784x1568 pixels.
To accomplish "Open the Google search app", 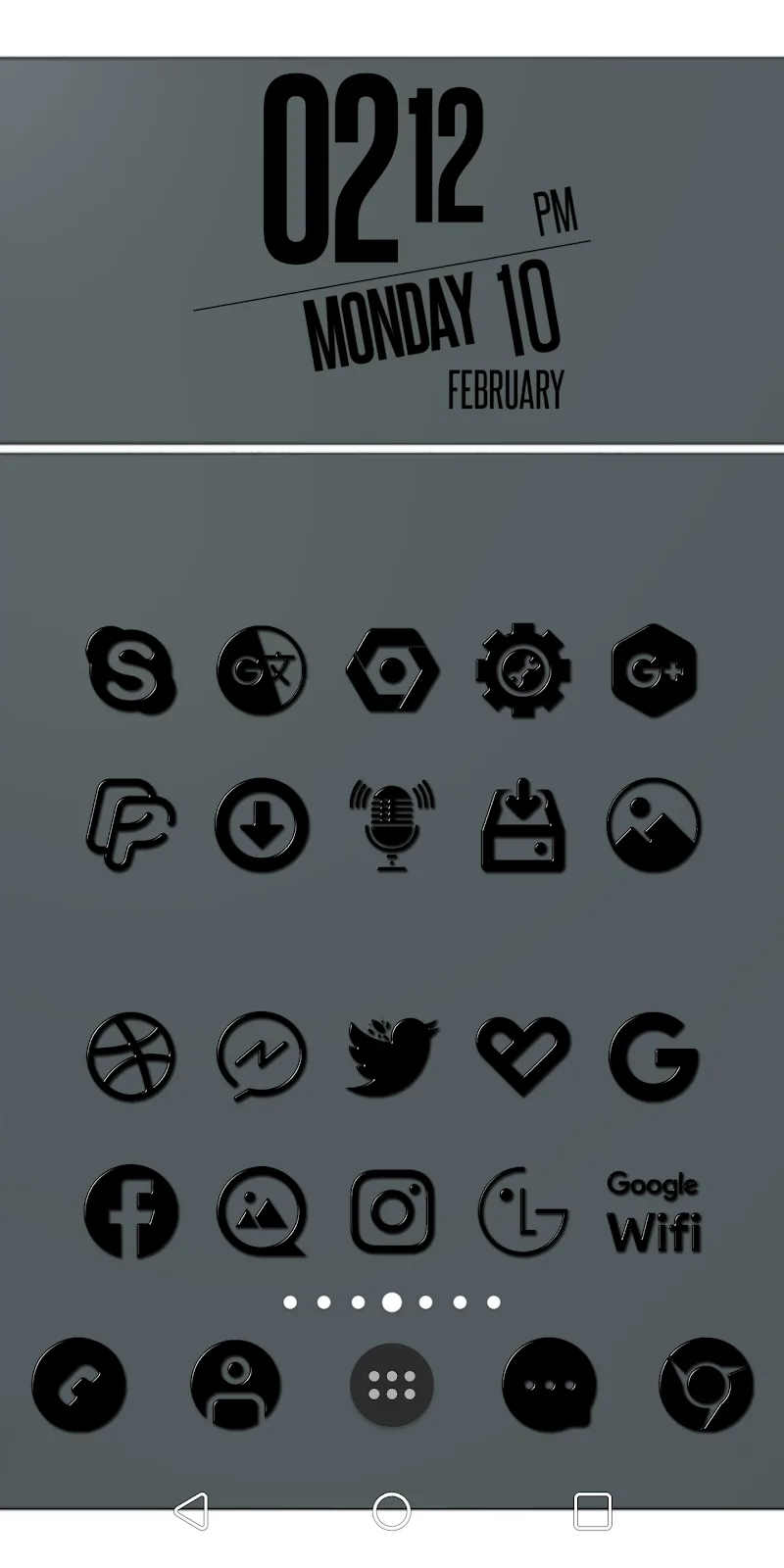I will pos(654,1057).
